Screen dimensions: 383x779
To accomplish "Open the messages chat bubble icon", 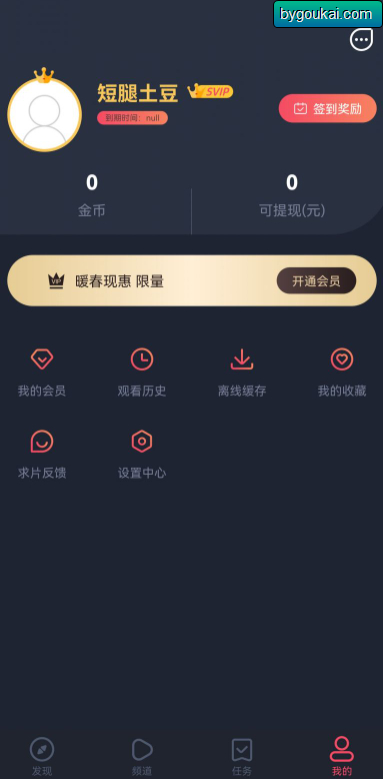I will coord(361,39).
